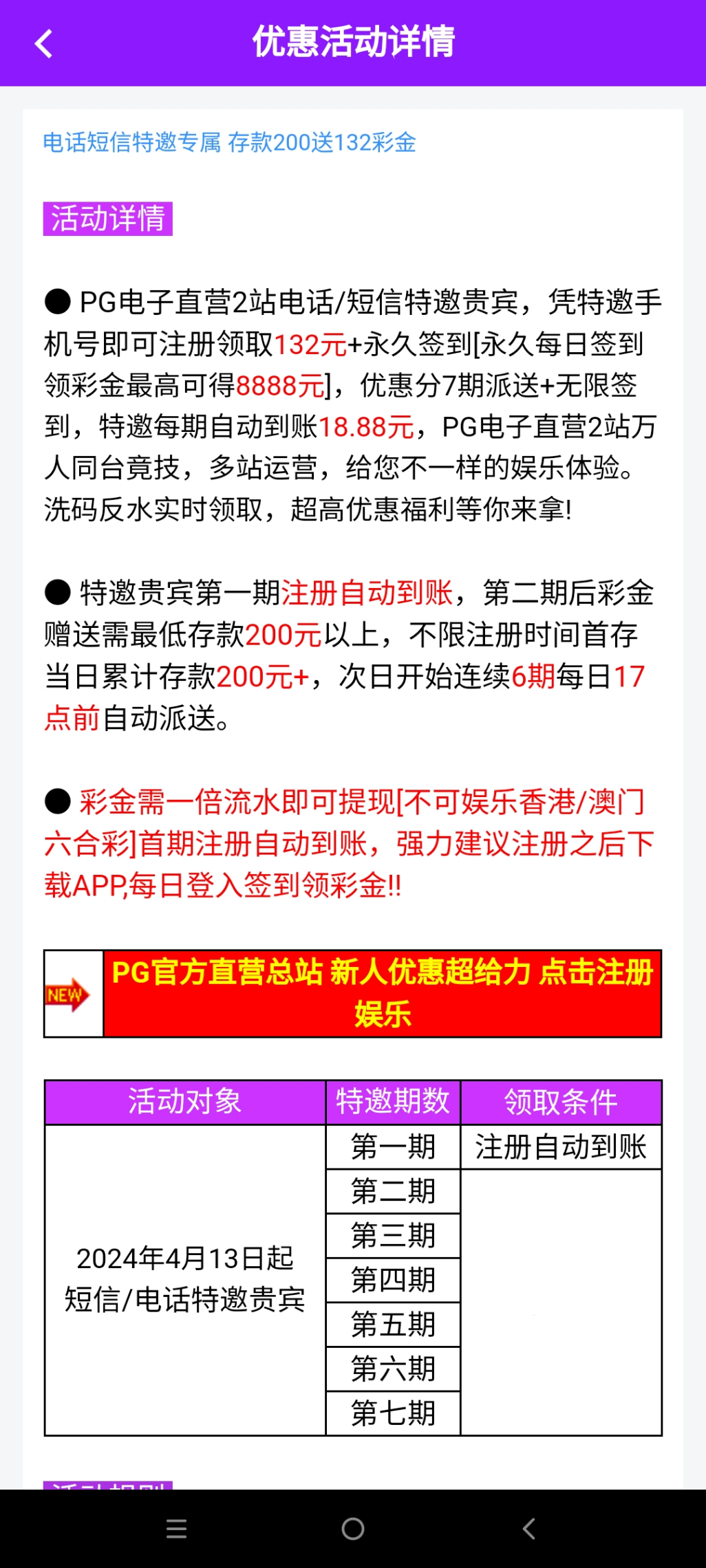Tap the system back button
The height and width of the screenshot is (1568, 706).
[528, 1529]
